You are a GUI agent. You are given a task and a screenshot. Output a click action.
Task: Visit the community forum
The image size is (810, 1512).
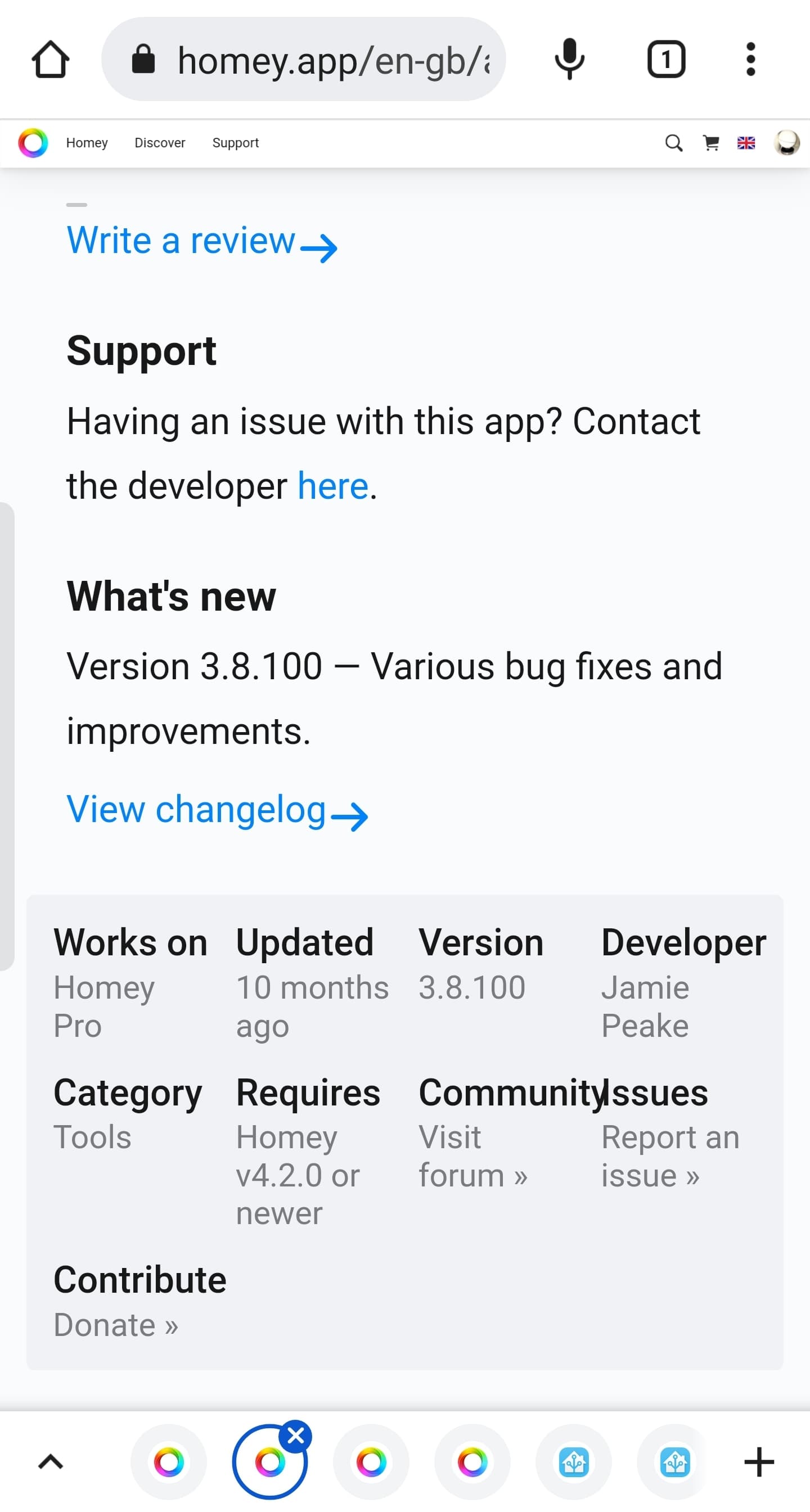(473, 1157)
